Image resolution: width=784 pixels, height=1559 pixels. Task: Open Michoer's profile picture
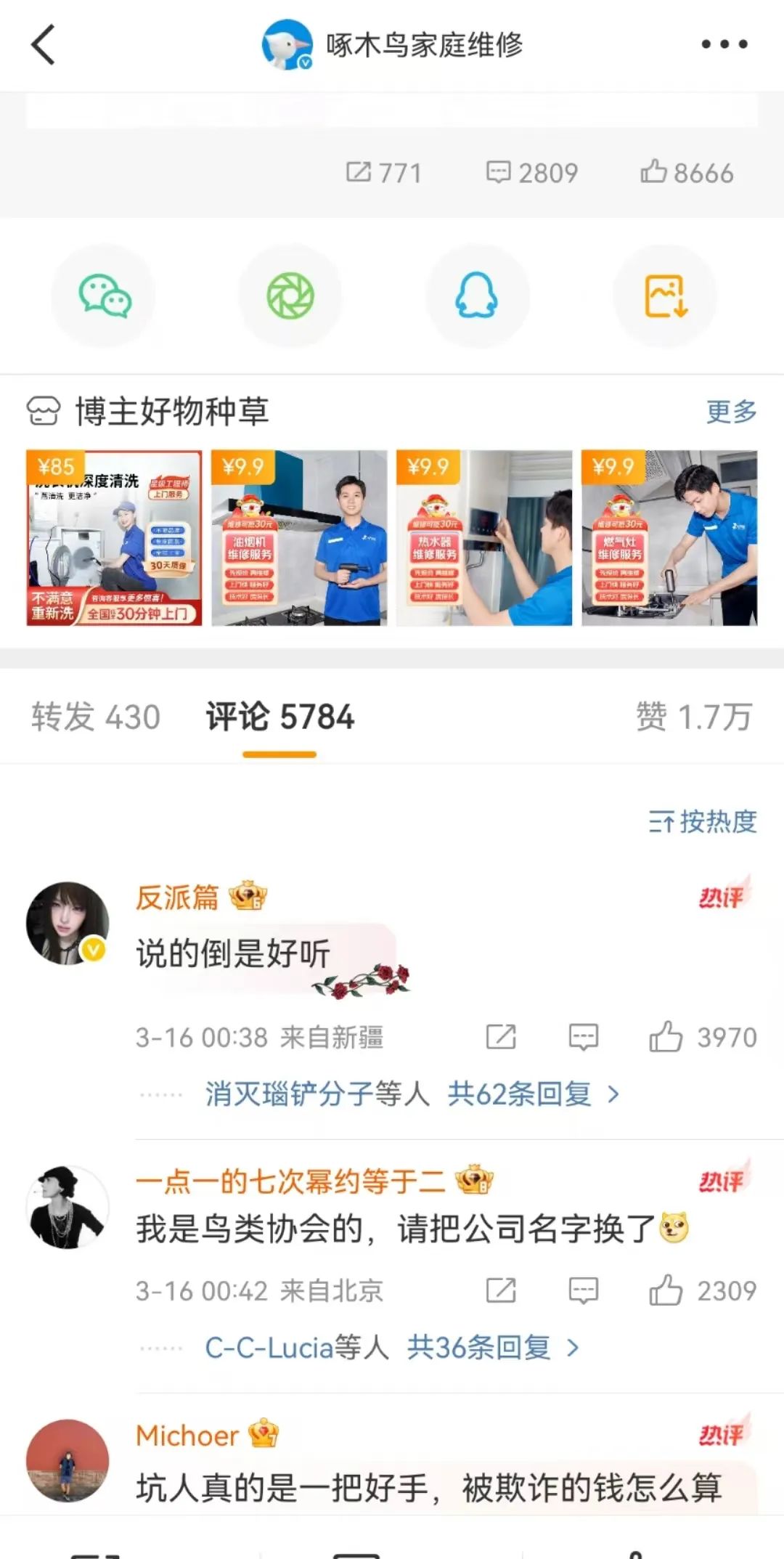point(68,1460)
